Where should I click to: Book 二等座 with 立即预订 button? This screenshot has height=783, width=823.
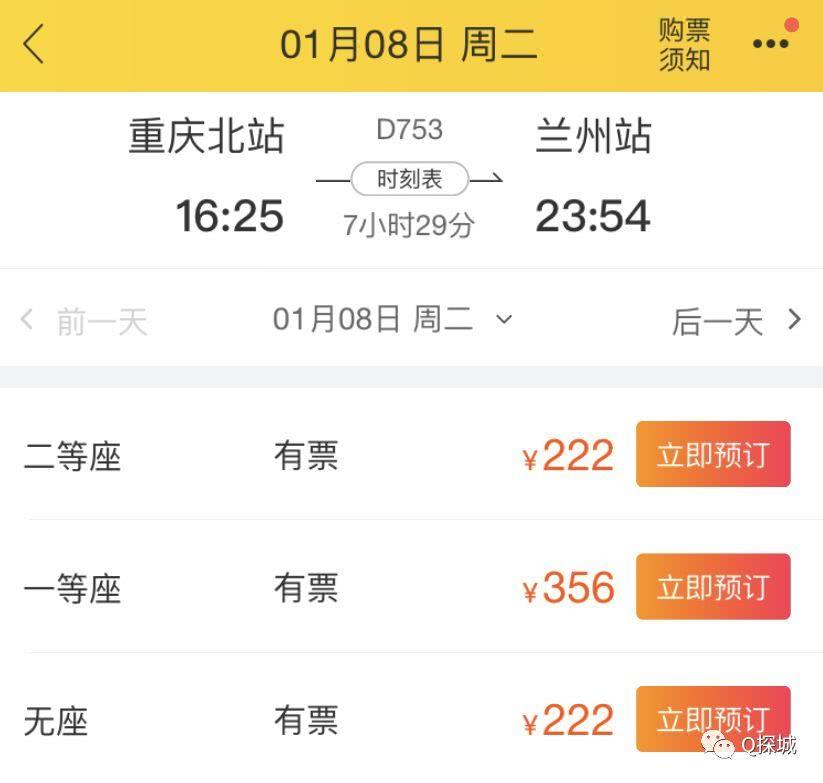point(713,455)
